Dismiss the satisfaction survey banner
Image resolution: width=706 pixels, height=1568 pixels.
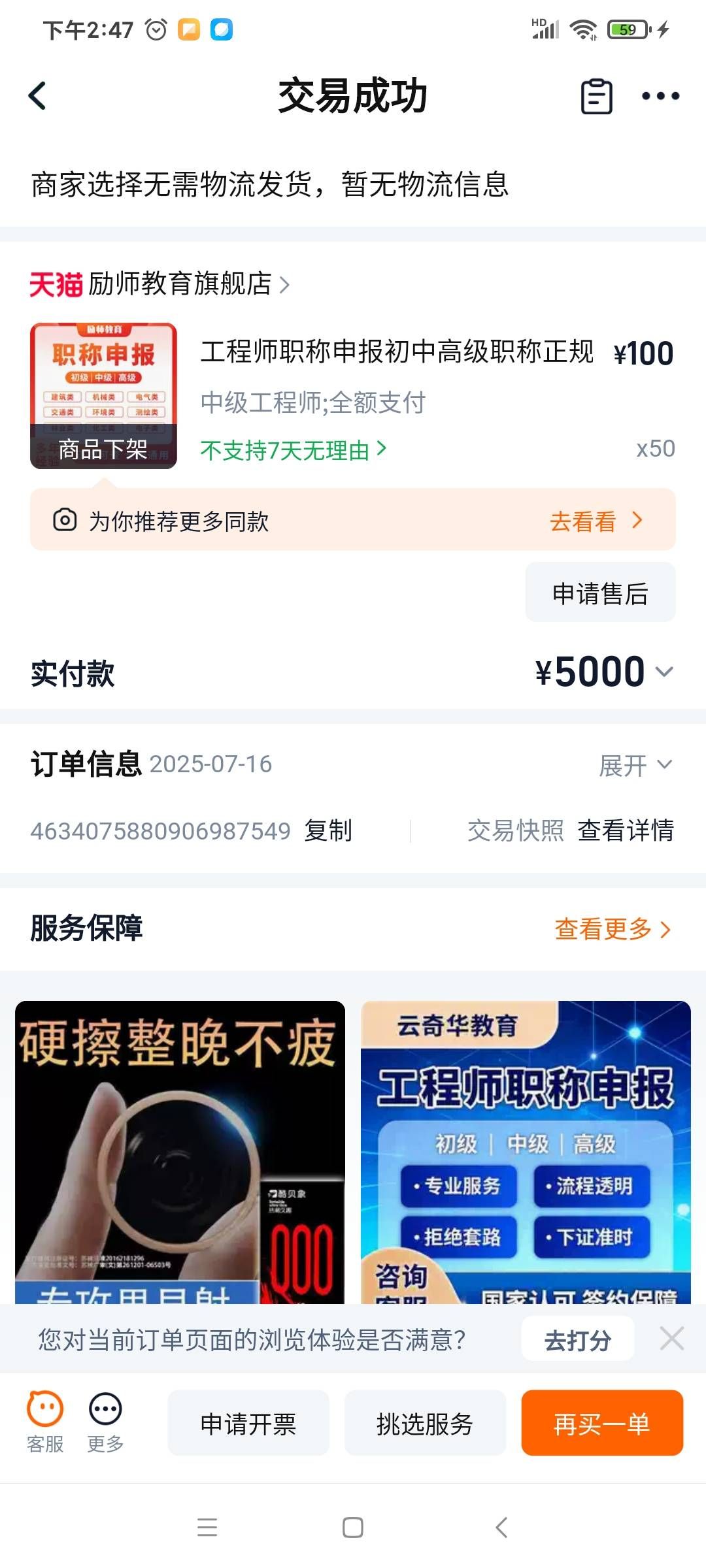(671, 1339)
